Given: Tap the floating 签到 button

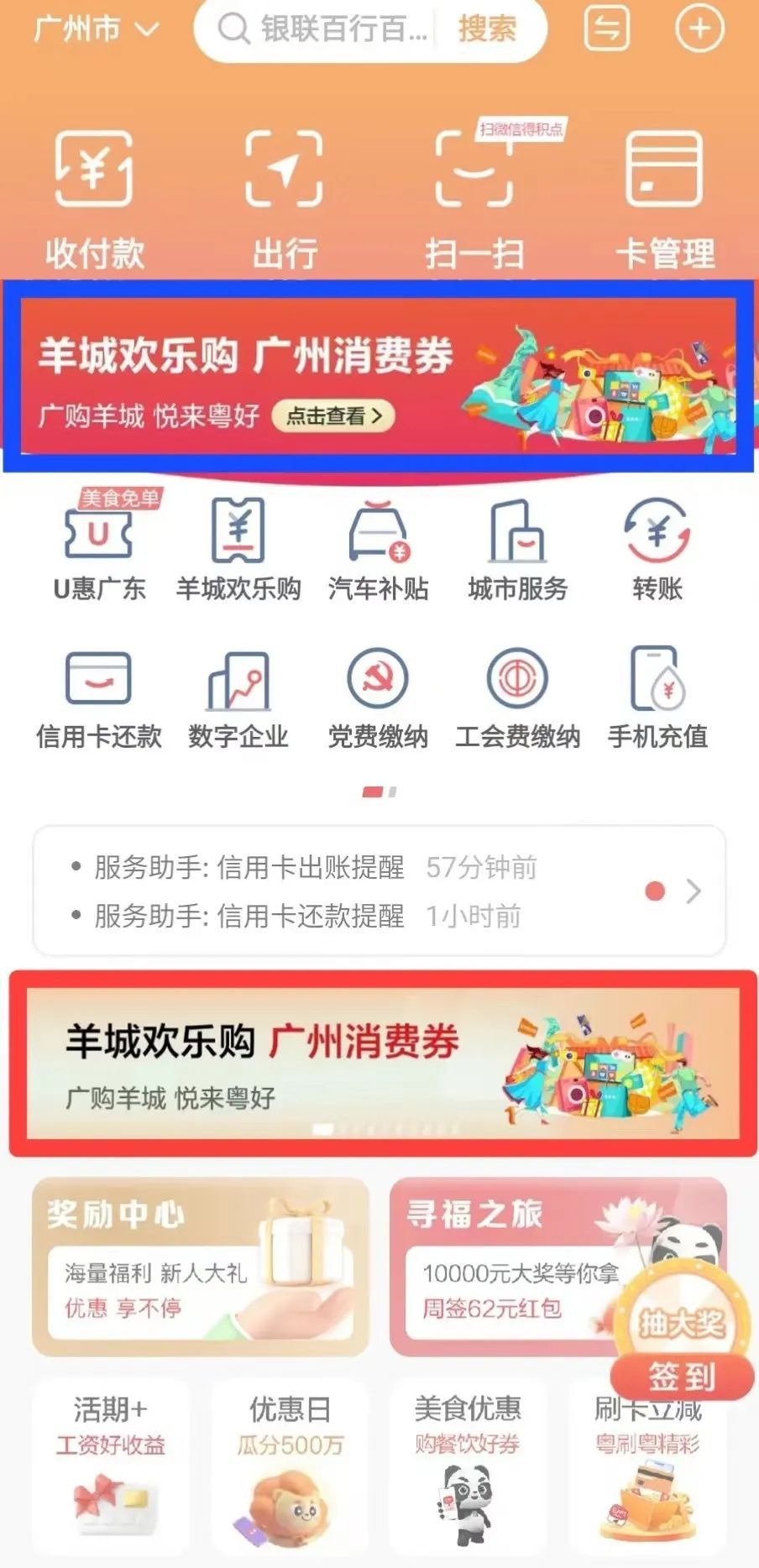Looking at the screenshot, I should pyautogui.click(x=681, y=1377).
